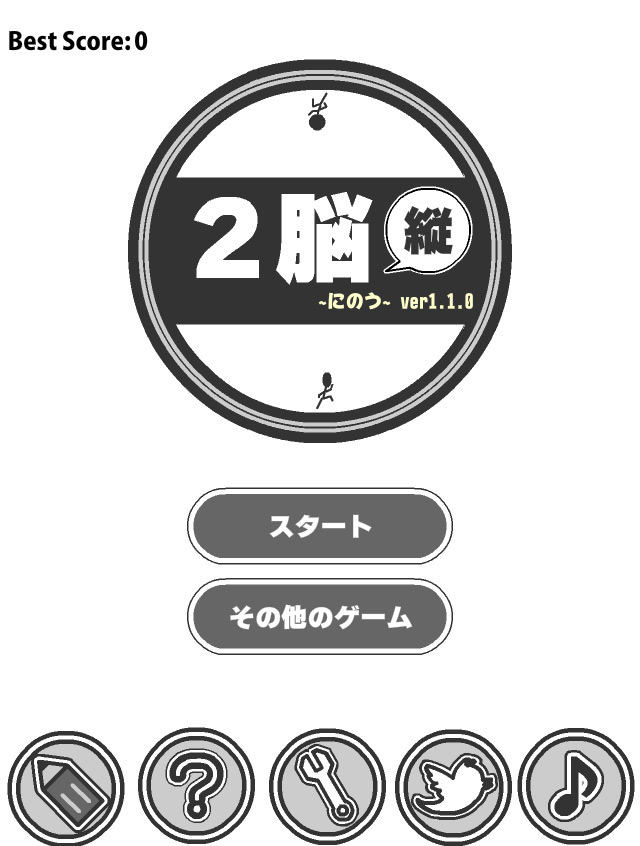Open the question mark help icon
The height and width of the screenshot is (846, 640).
click(195, 787)
